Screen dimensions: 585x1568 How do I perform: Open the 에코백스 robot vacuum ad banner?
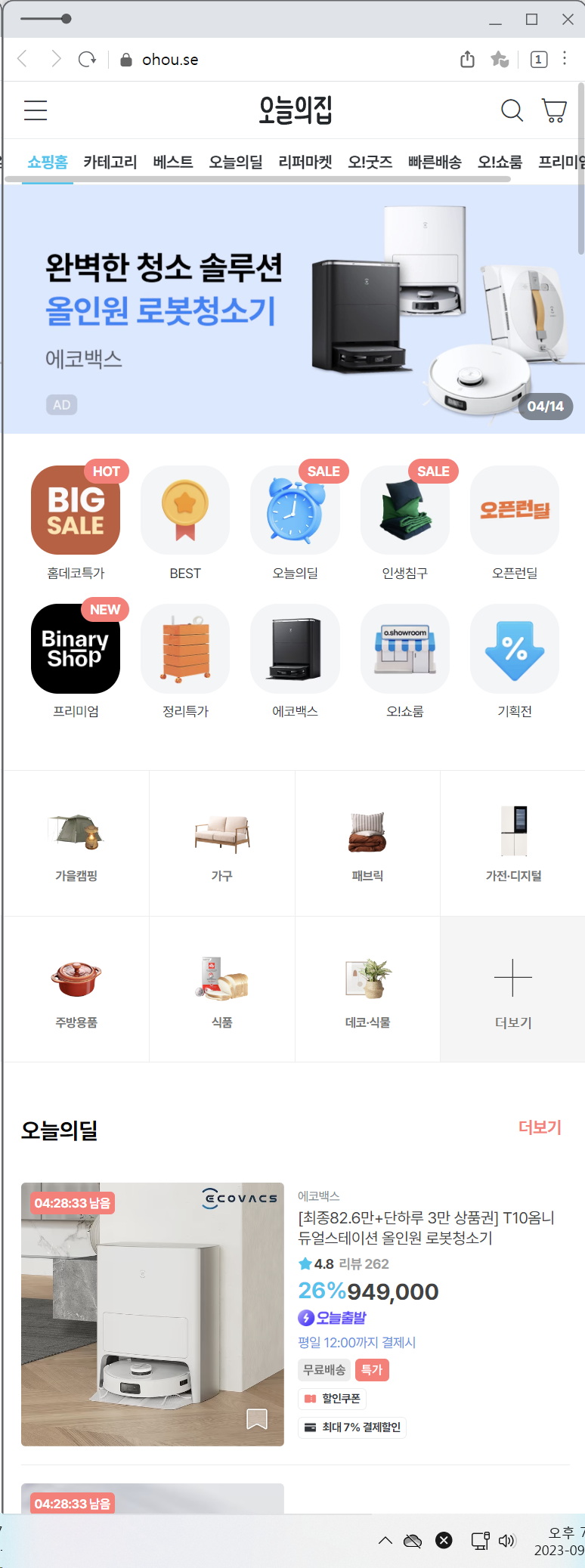coord(292,310)
